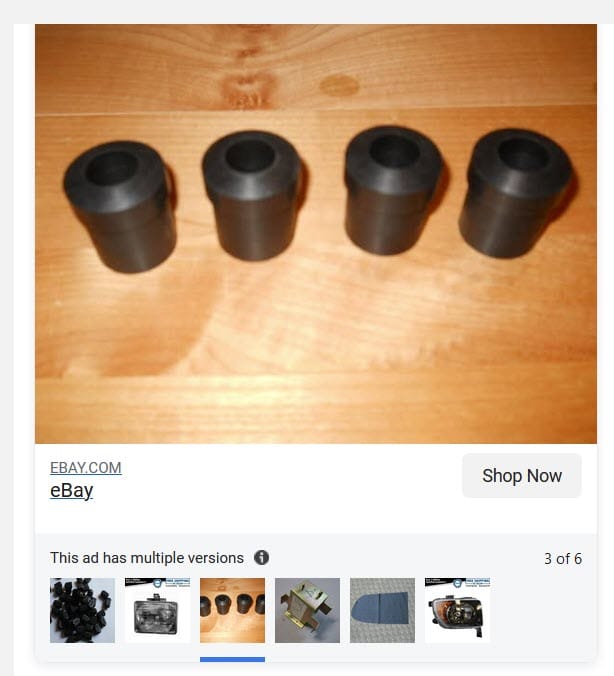Select the black rubber caps ad version
The width and height of the screenshot is (614, 676).
pyautogui.click(x=82, y=610)
